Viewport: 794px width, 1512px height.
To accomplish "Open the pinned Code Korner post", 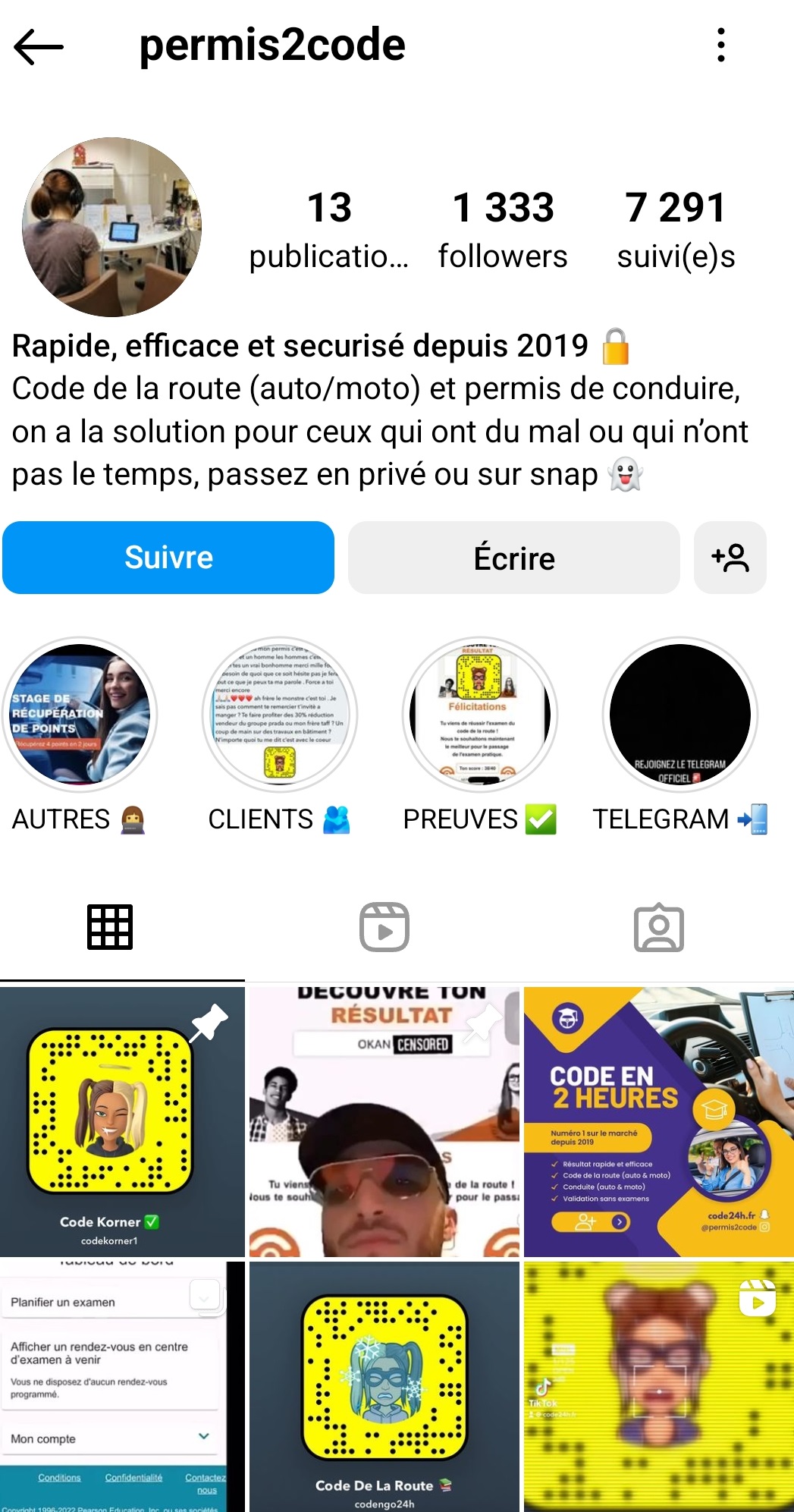I will click(121, 1121).
